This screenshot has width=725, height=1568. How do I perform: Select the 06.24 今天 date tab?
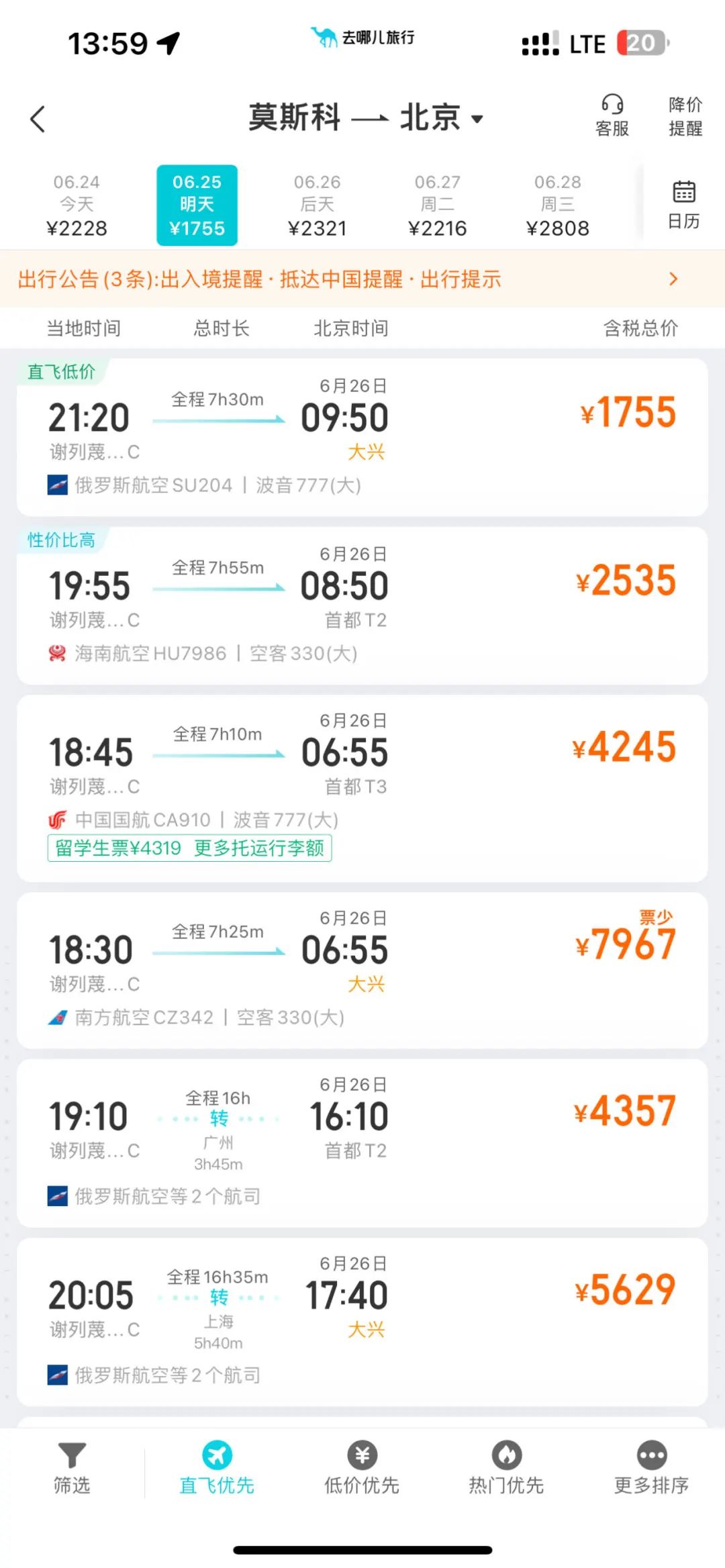coord(77,205)
